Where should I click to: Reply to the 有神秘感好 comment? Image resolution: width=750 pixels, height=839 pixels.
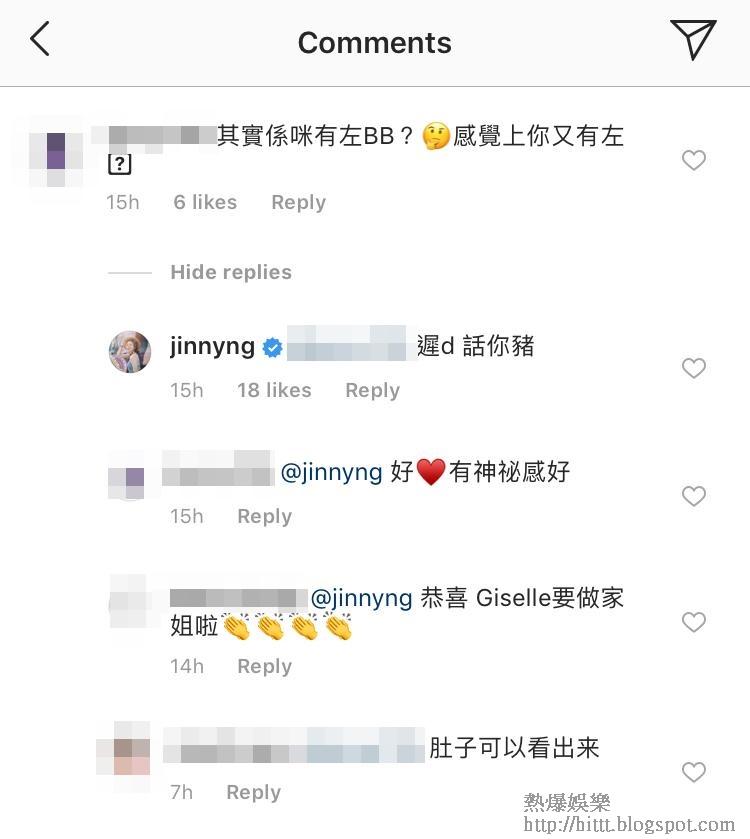coord(264,516)
